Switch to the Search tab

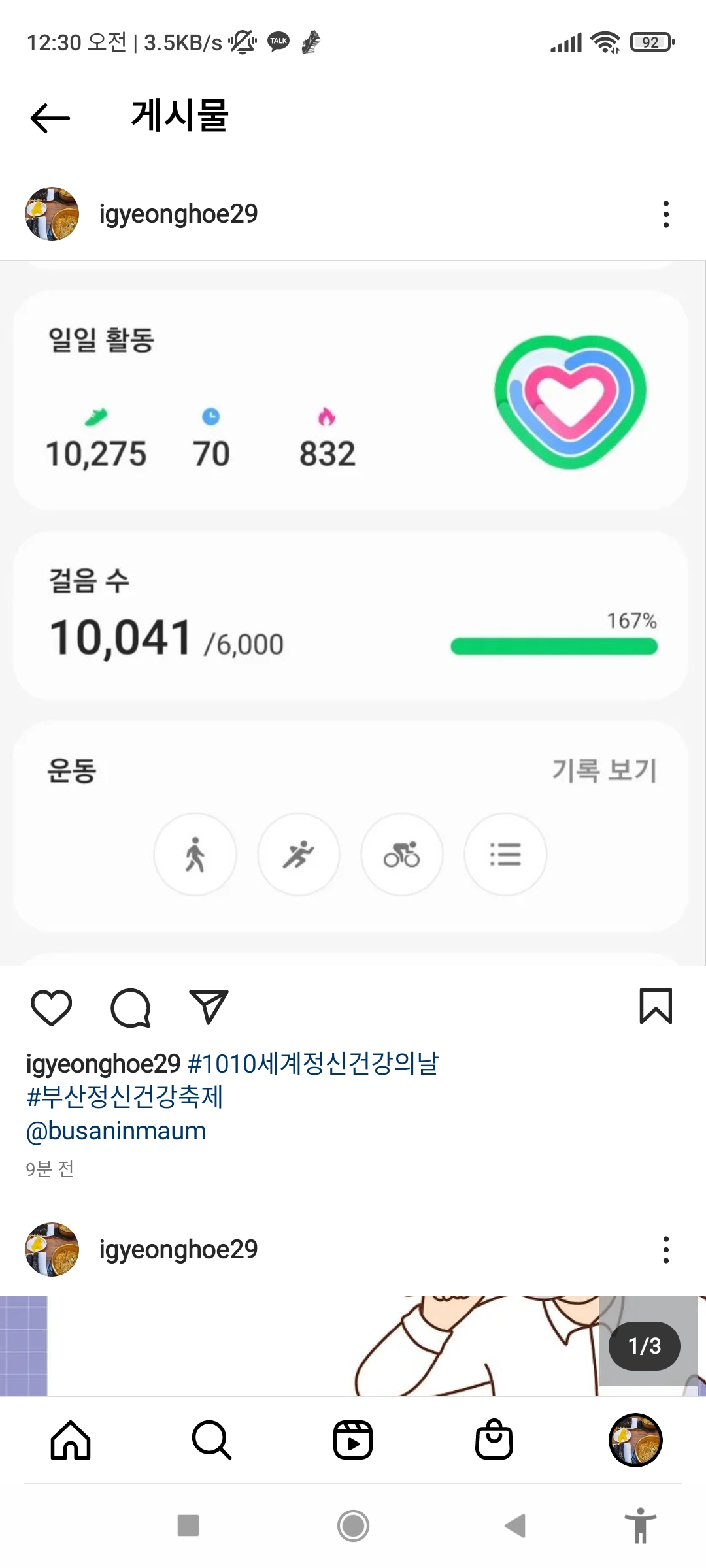(x=212, y=1440)
